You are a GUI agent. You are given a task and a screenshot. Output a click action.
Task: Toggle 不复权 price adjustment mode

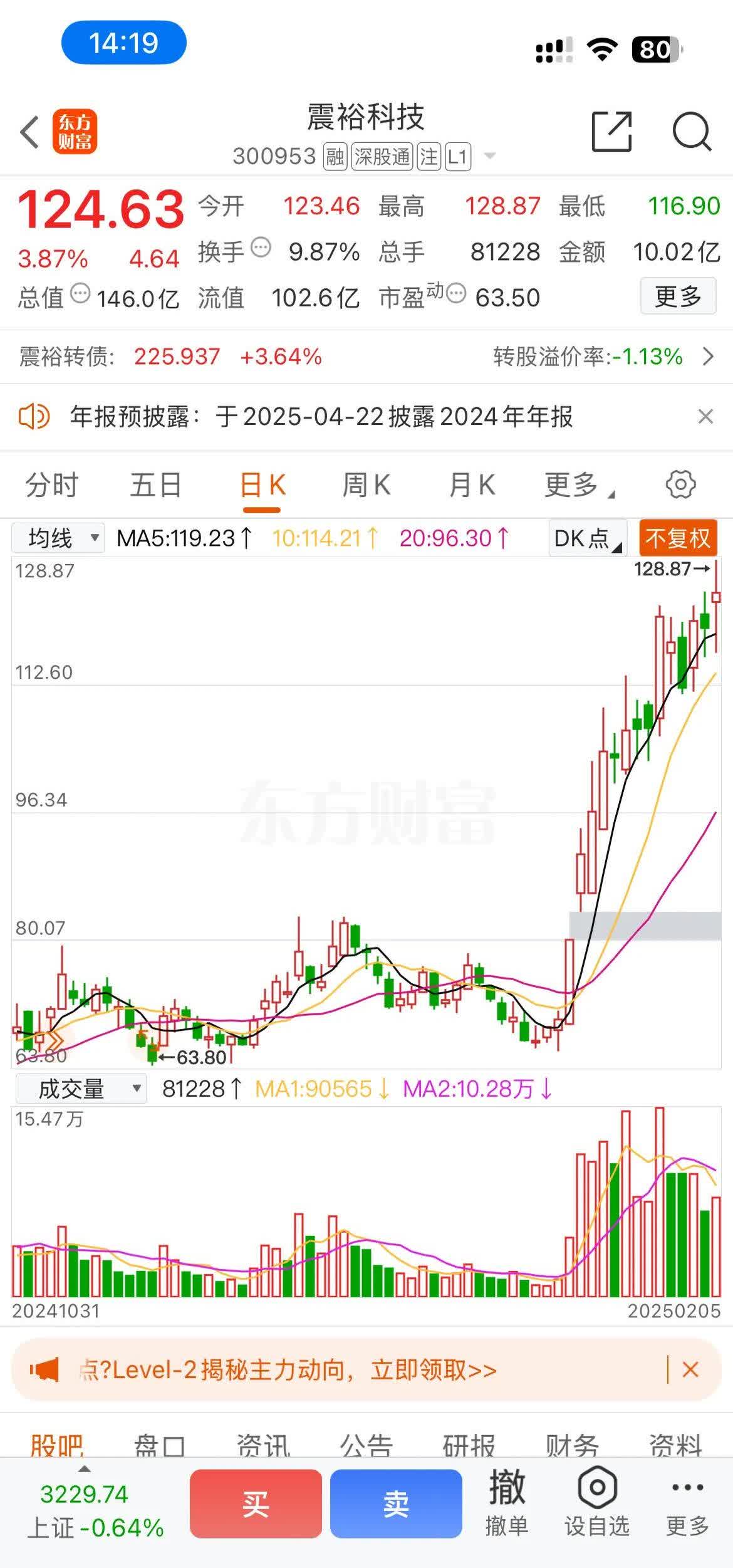click(x=677, y=538)
